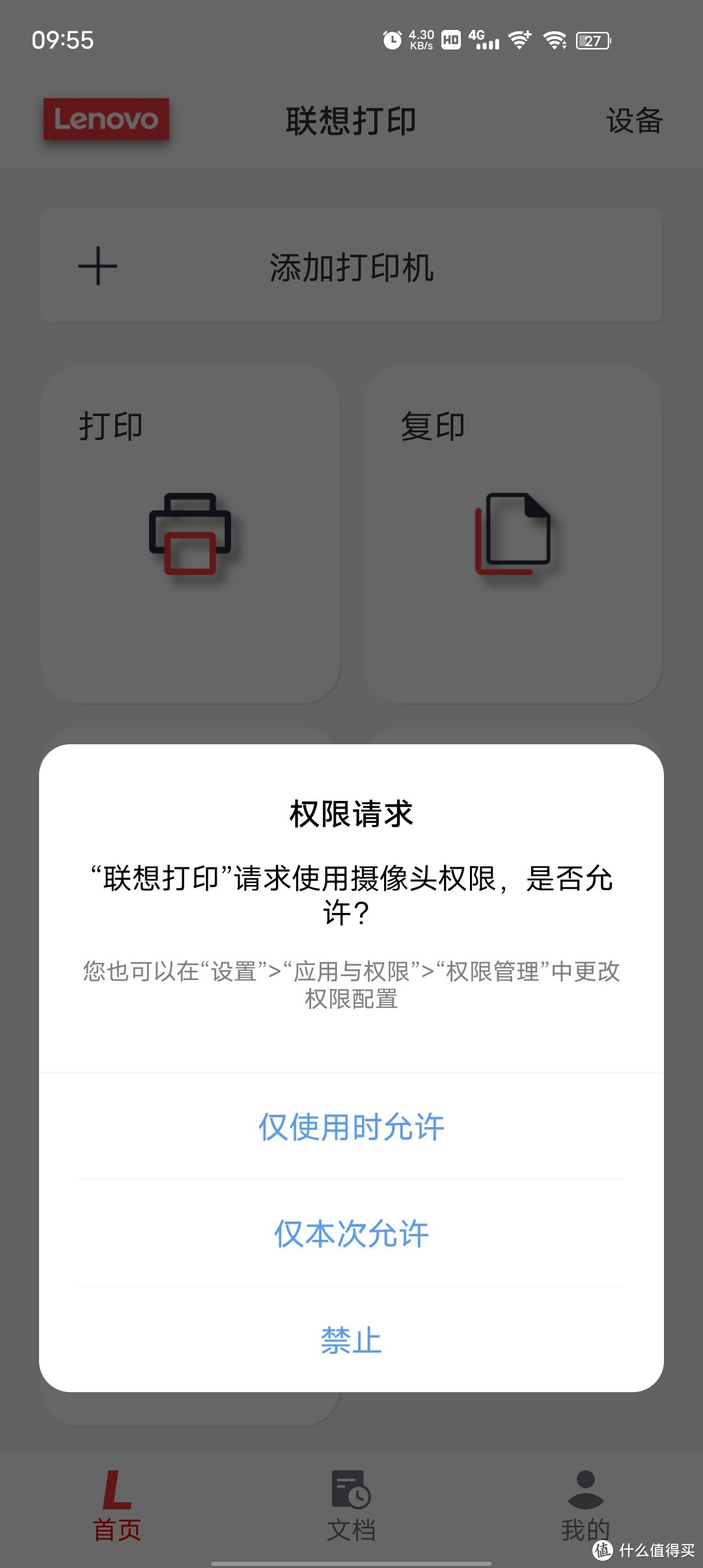The width and height of the screenshot is (703, 1568).
Task: Open the 设备 device list
Action: [633, 120]
